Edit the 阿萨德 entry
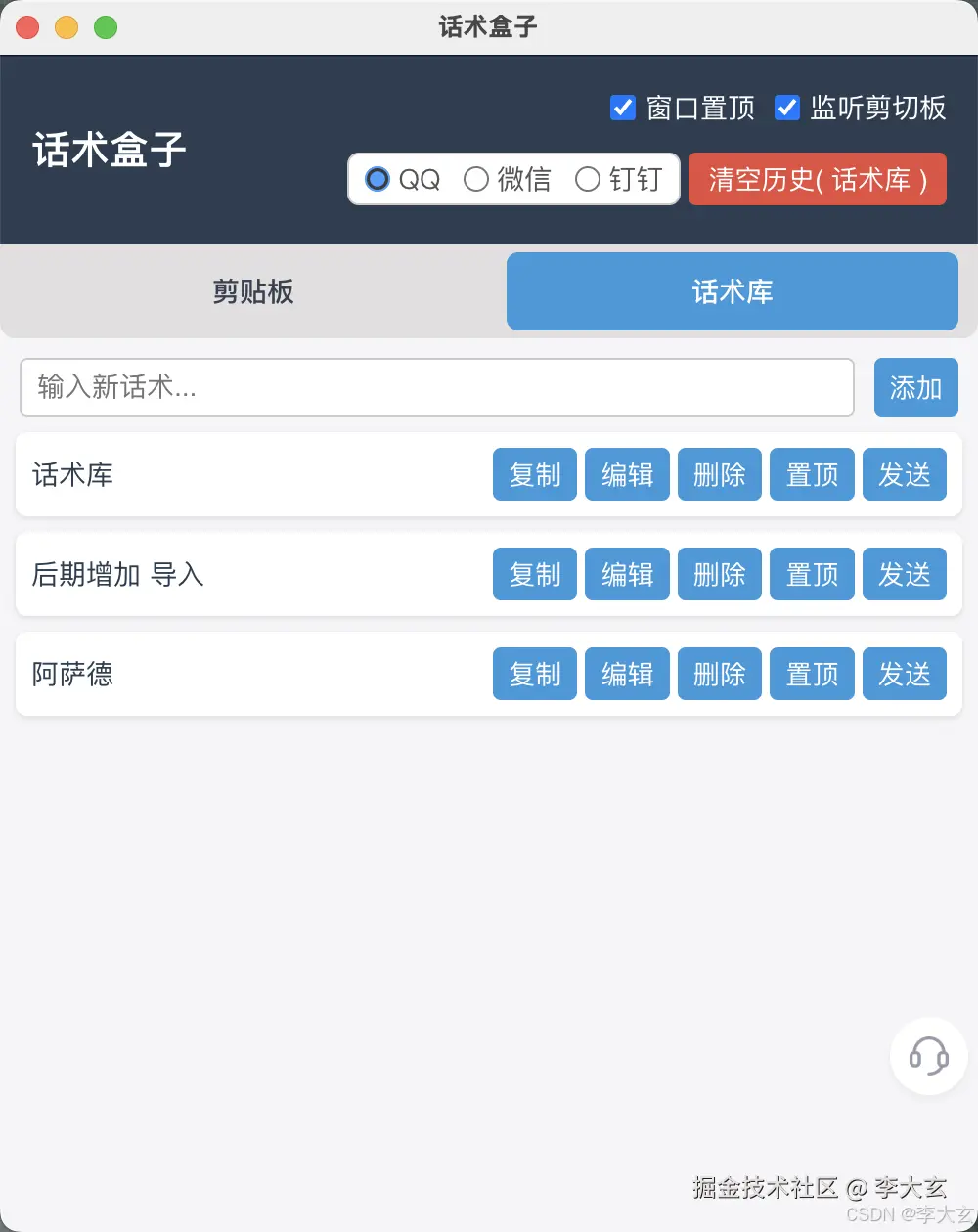The height and width of the screenshot is (1232, 978). point(627,674)
